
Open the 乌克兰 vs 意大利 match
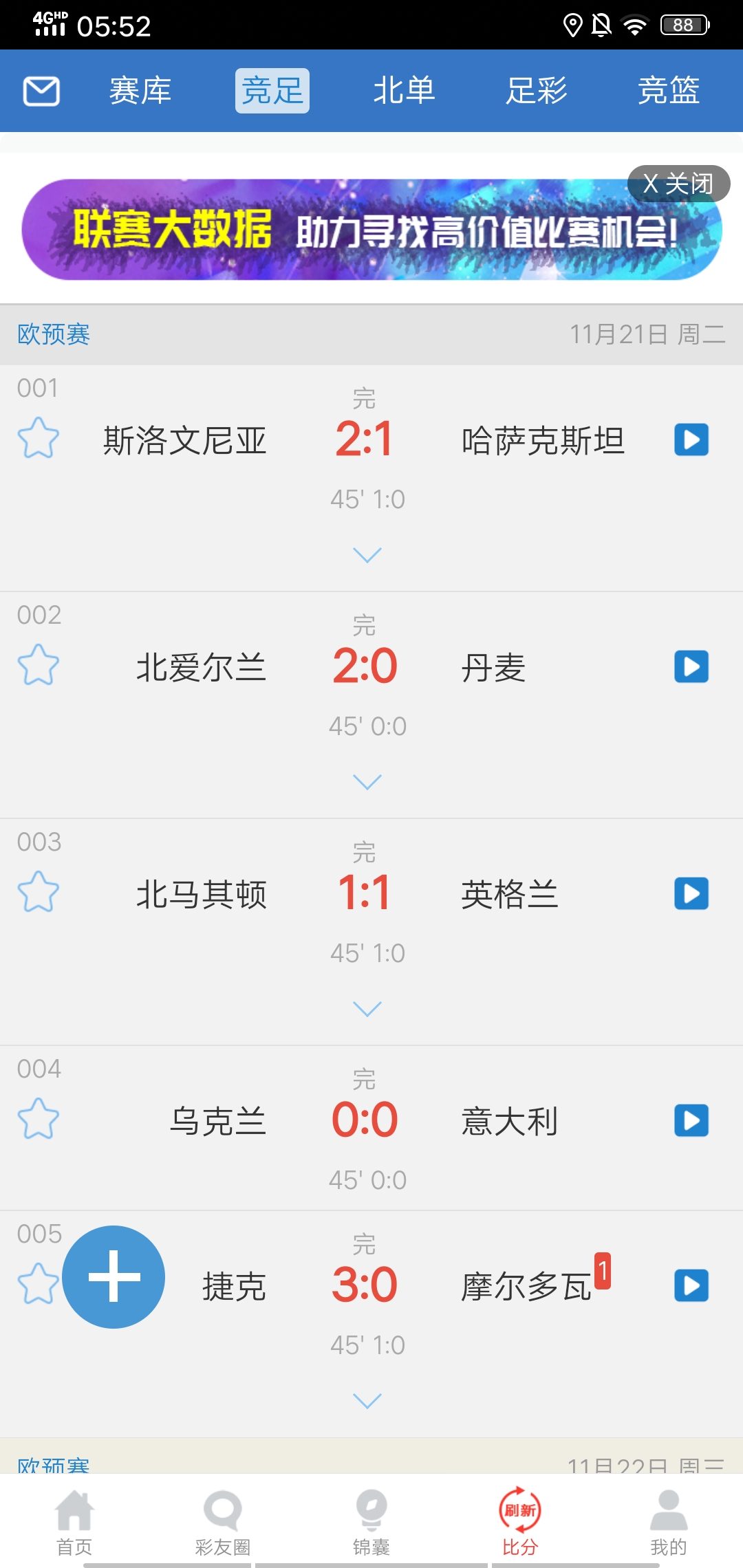click(x=365, y=1120)
